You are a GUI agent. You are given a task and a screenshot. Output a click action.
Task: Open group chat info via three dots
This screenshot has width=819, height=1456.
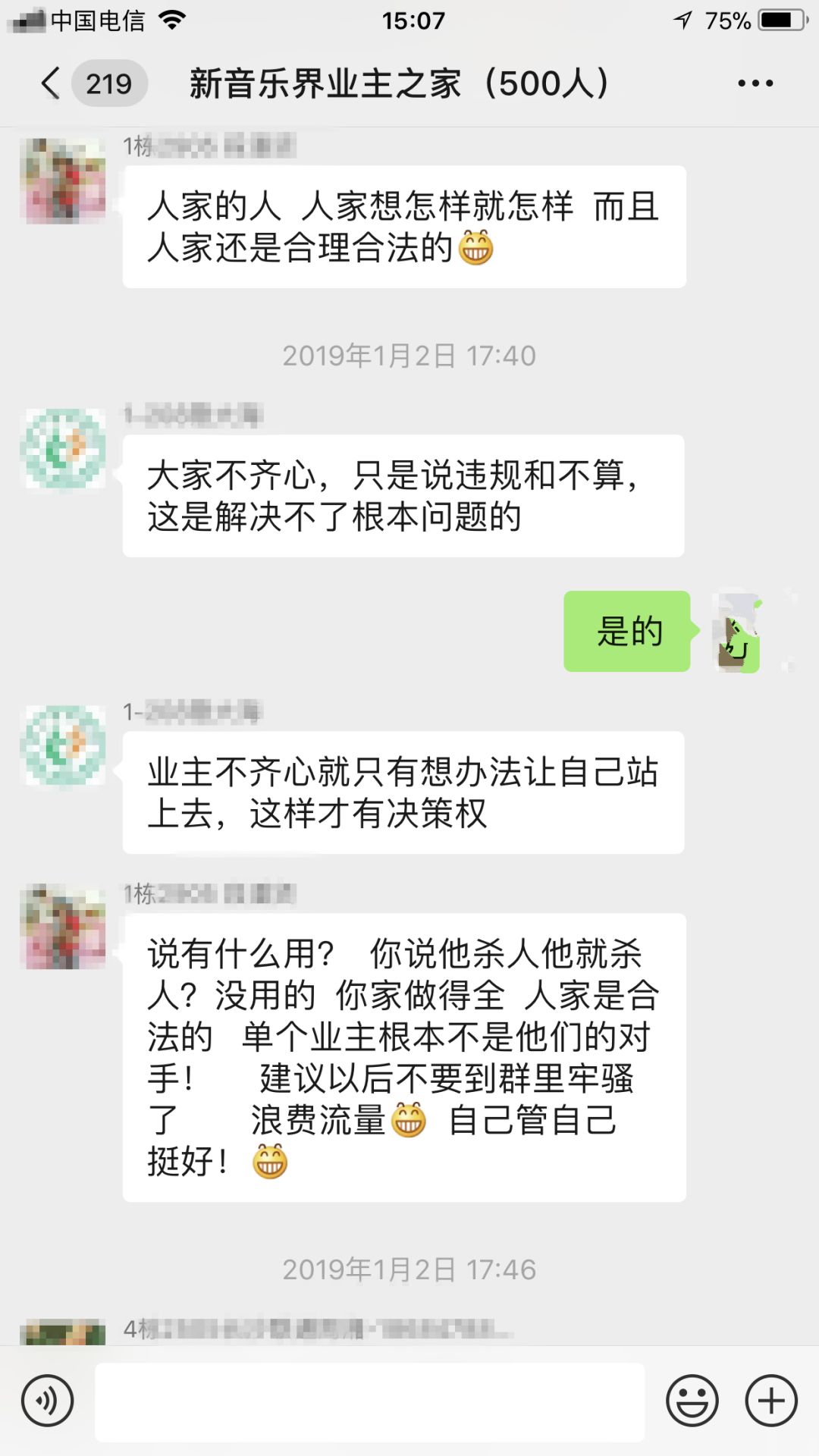[755, 83]
